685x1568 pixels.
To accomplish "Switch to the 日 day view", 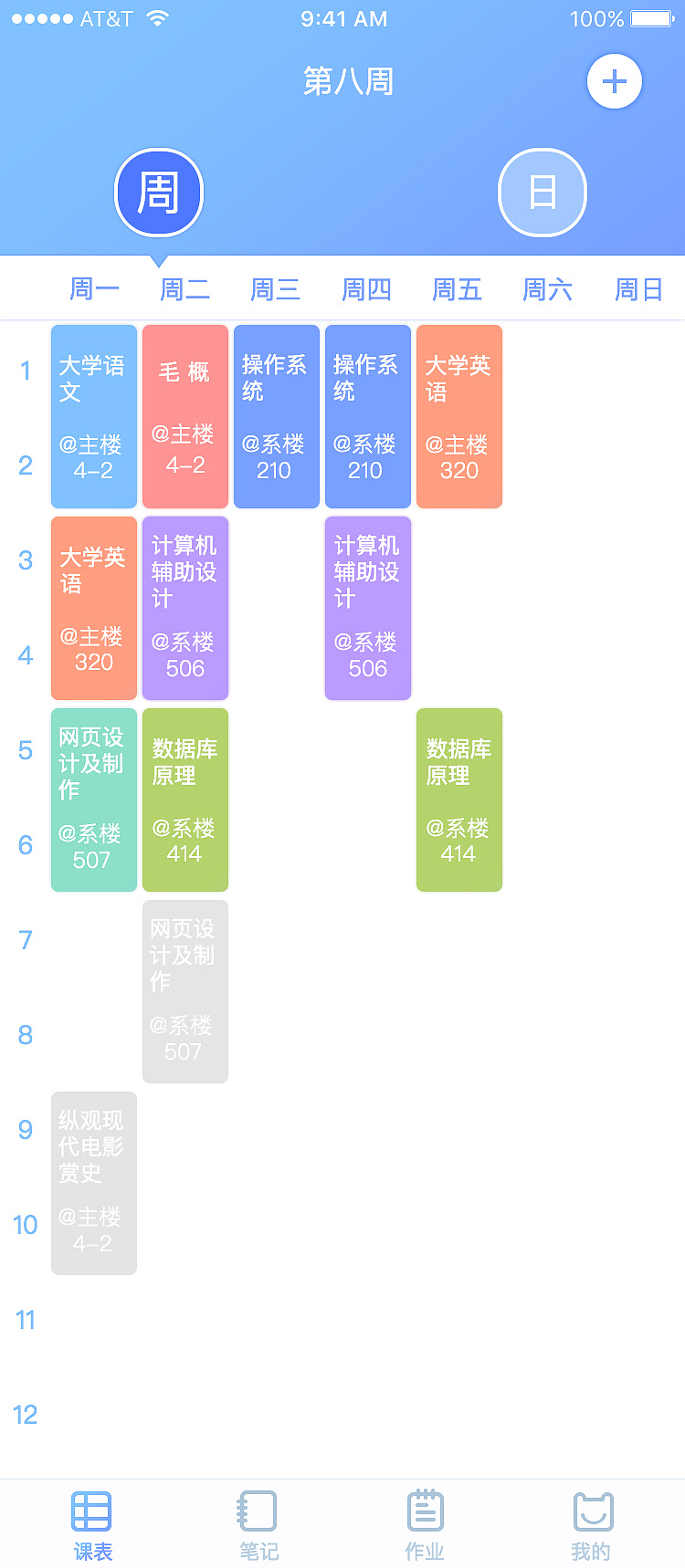I will [543, 193].
